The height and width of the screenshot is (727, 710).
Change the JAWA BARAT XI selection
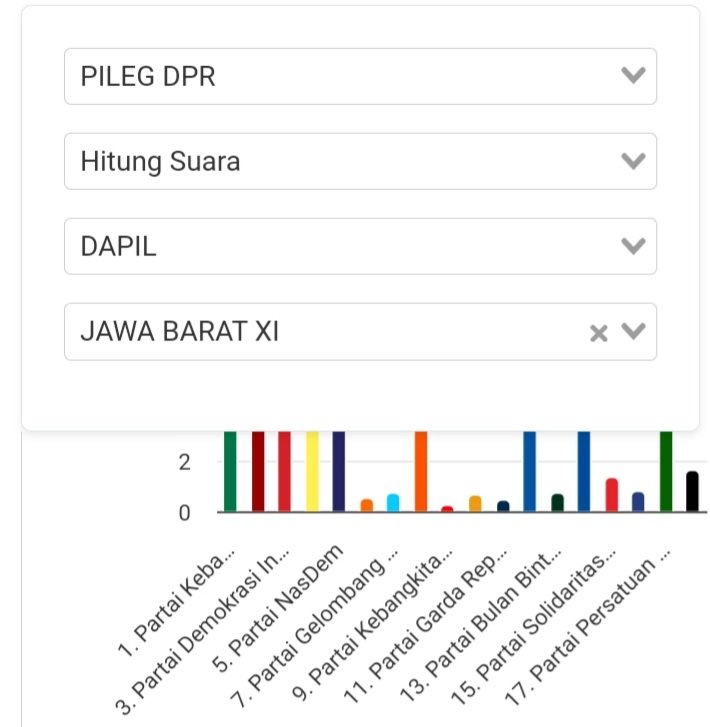point(632,332)
